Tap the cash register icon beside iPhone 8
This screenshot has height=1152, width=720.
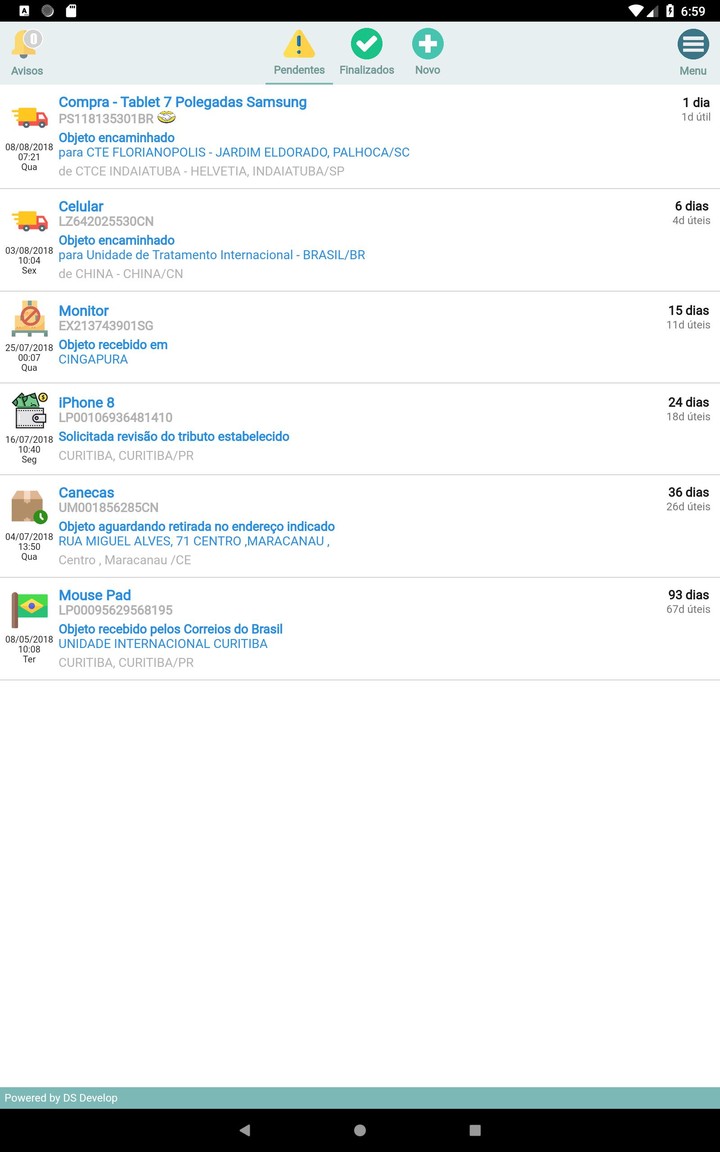(29, 411)
